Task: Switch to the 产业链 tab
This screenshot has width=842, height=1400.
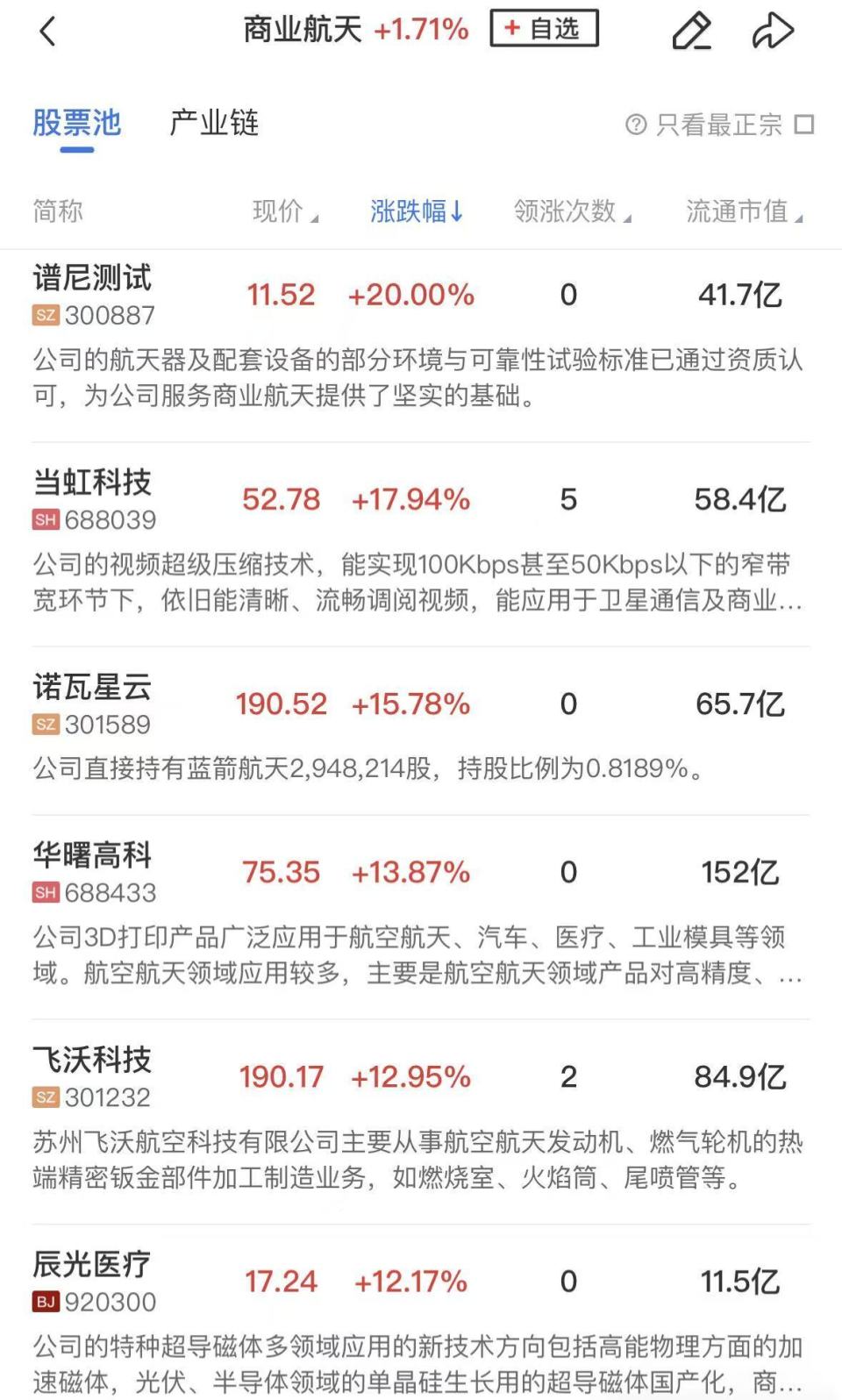Action: coord(213,123)
